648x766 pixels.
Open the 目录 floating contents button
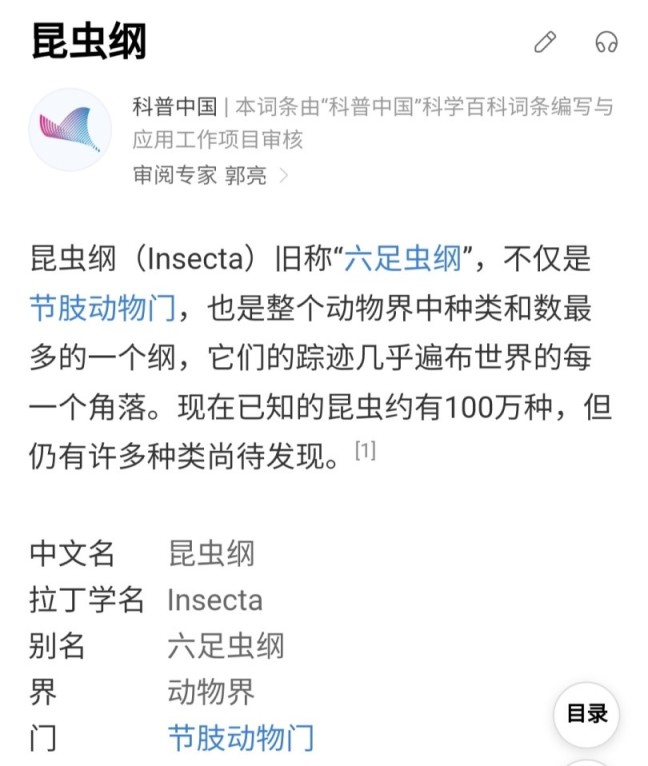click(x=587, y=714)
